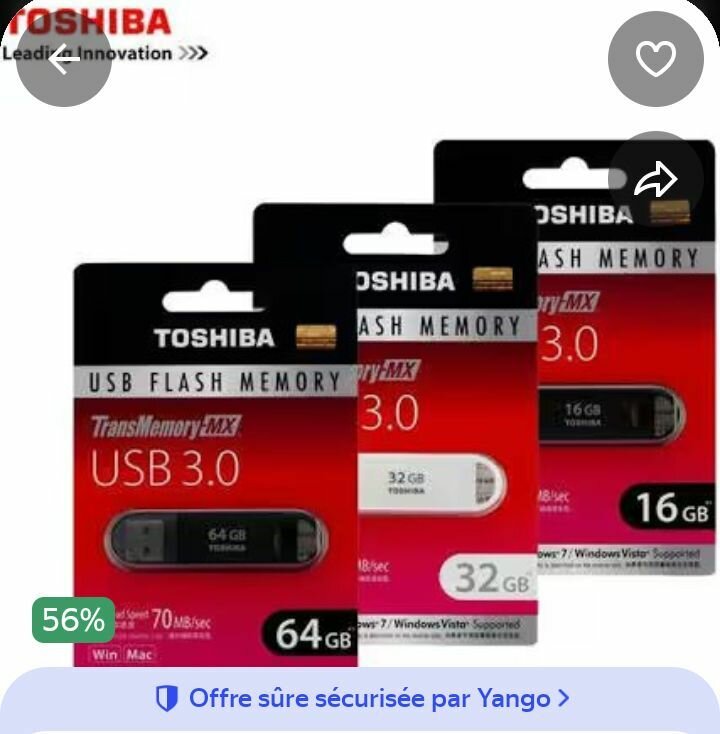
Task: Share this product listing
Action: (x=656, y=179)
